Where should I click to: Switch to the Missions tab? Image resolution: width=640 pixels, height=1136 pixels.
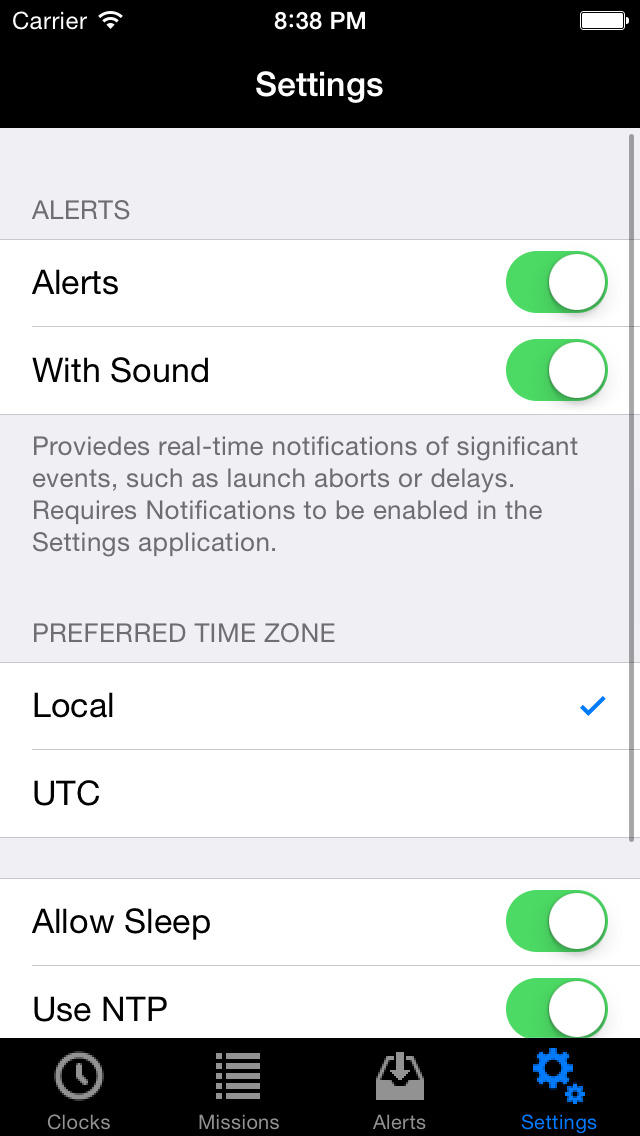[x=238, y=1089]
